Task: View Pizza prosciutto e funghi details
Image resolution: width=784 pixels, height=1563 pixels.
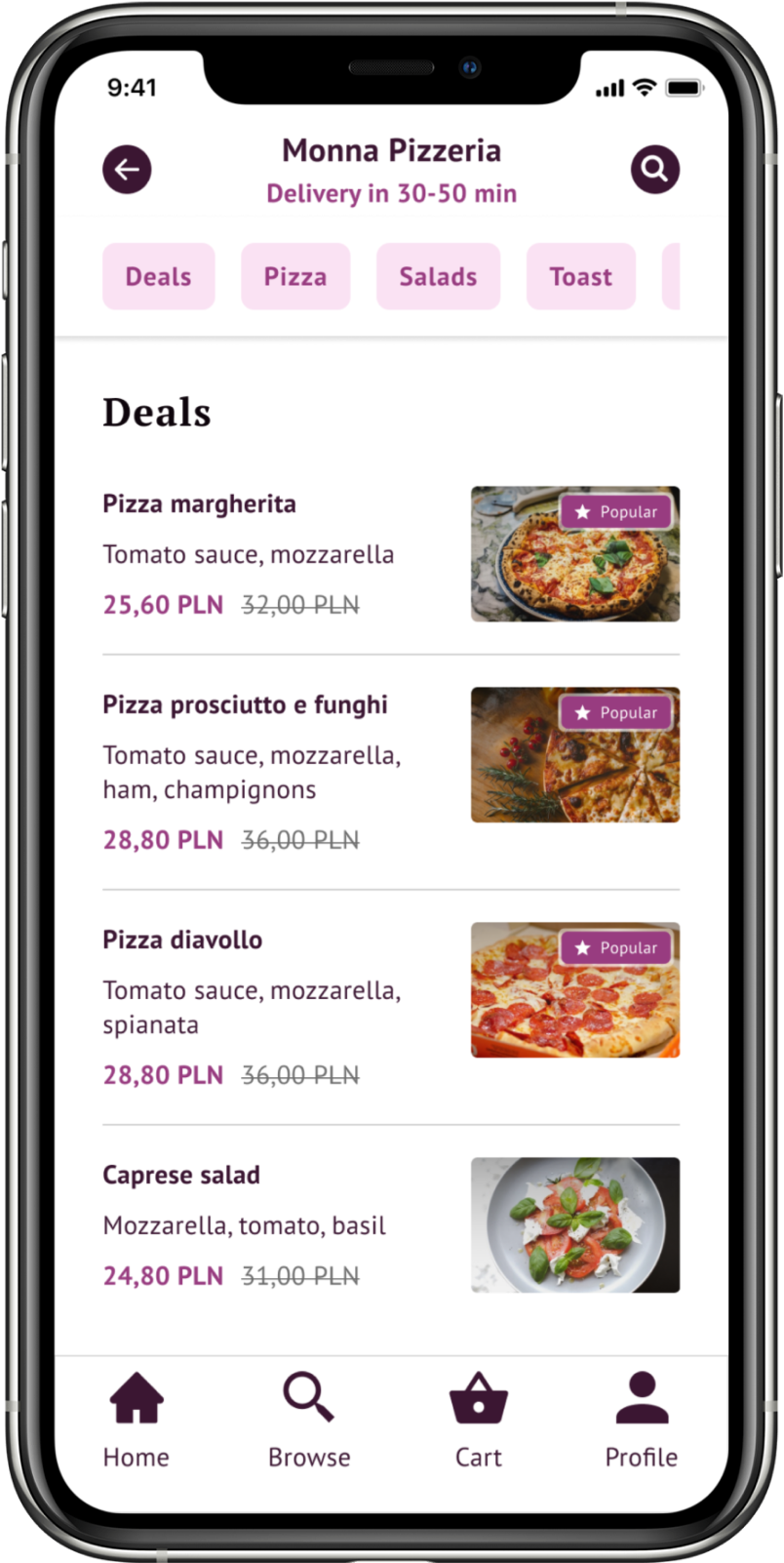Action: (245, 705)
